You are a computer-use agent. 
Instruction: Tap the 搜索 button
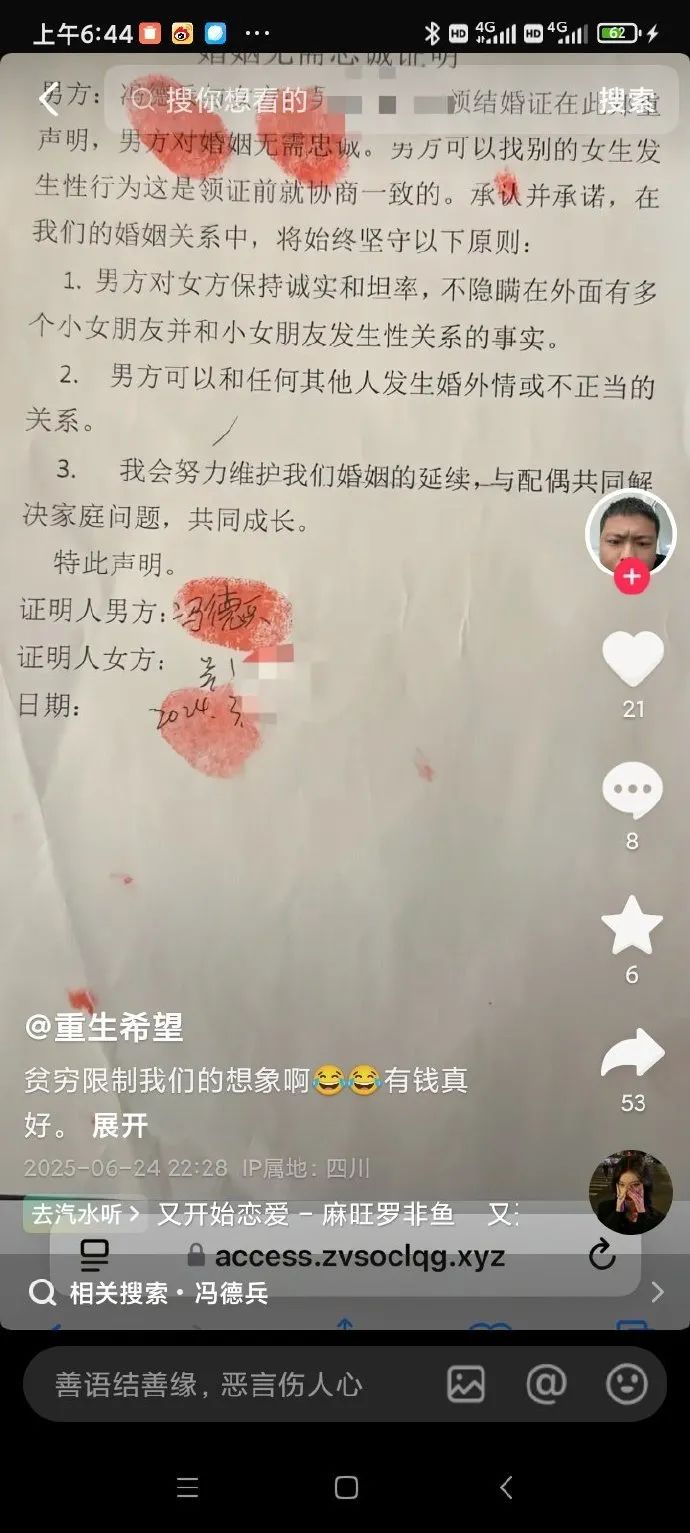click(627, 100)
